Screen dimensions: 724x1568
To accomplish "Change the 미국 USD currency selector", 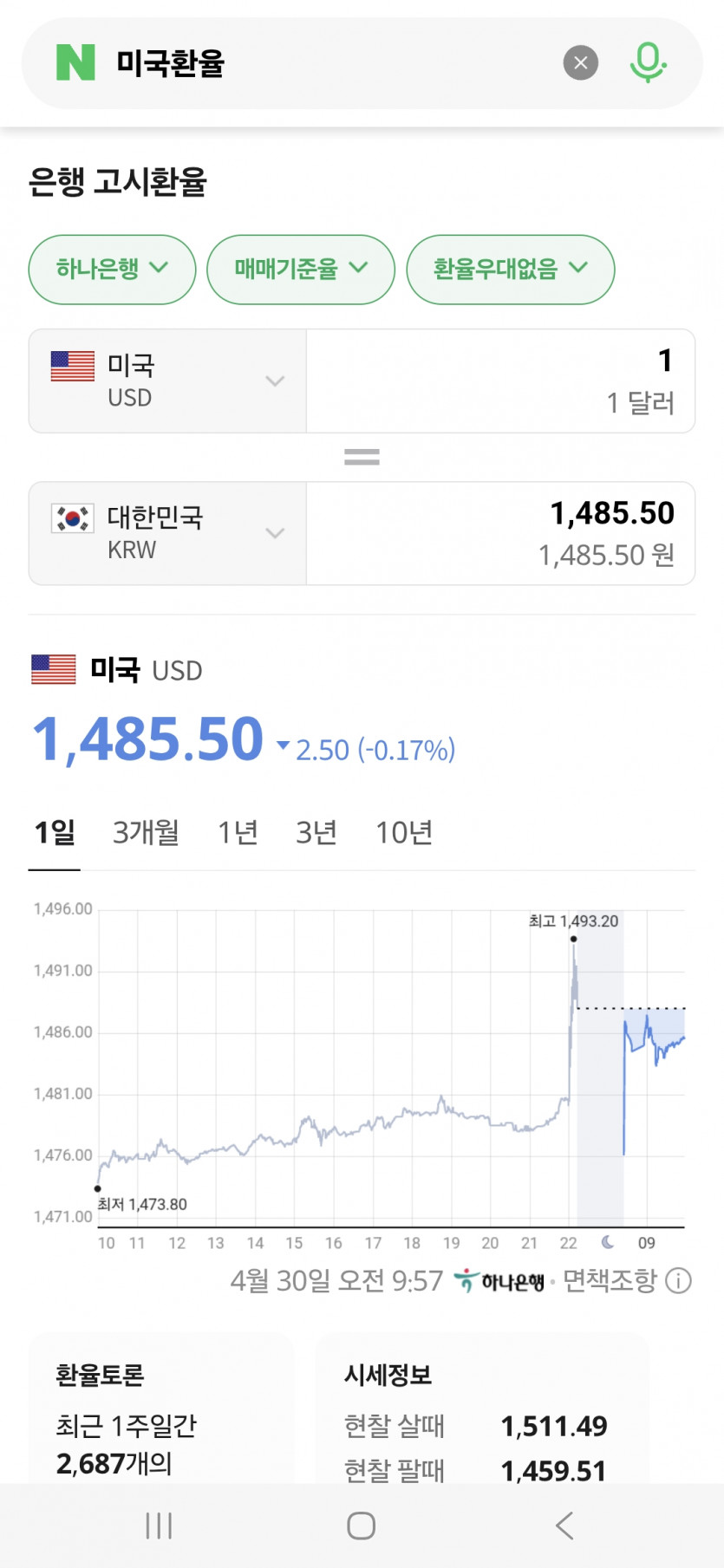I will pyautogui.click(x=167, y=381).
